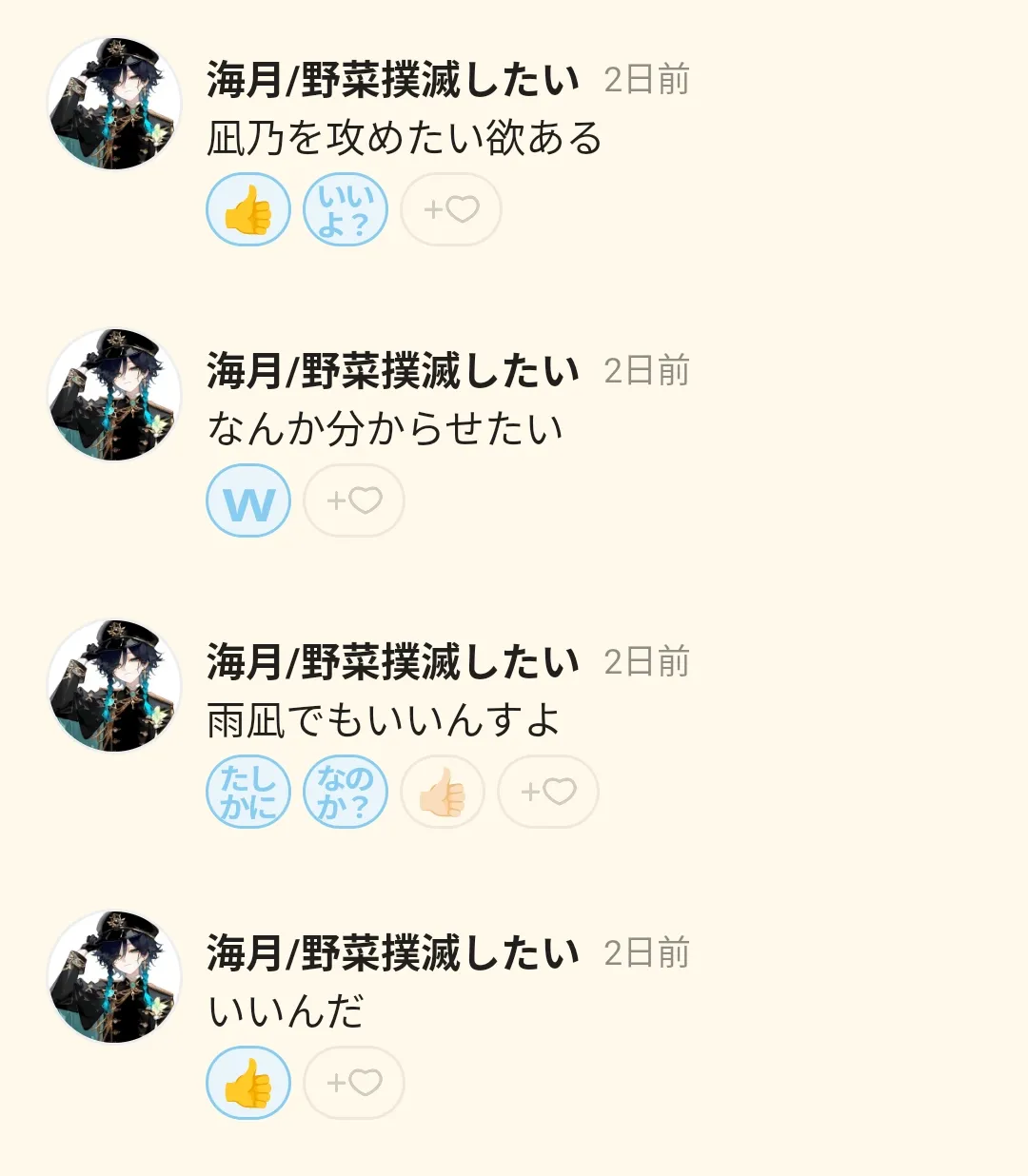Tap the いいよ? reaction chip

[x=345, y=209]
